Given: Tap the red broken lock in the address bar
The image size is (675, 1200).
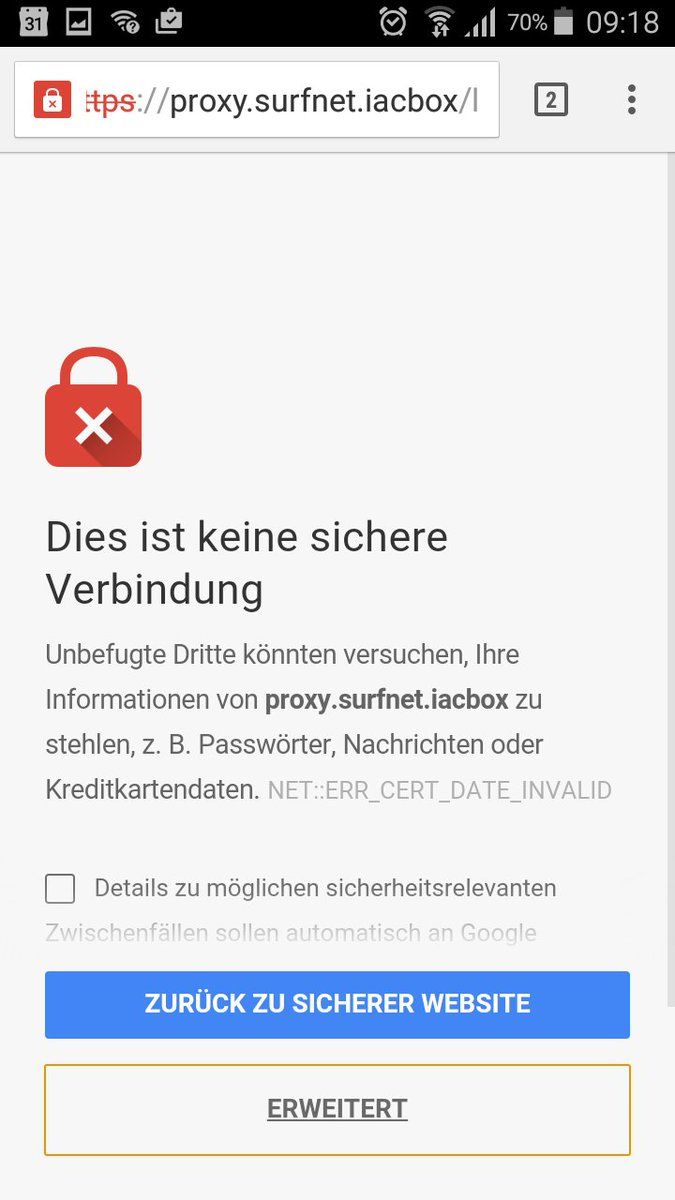Looking at the screenshot, I should tap(52, 100).
